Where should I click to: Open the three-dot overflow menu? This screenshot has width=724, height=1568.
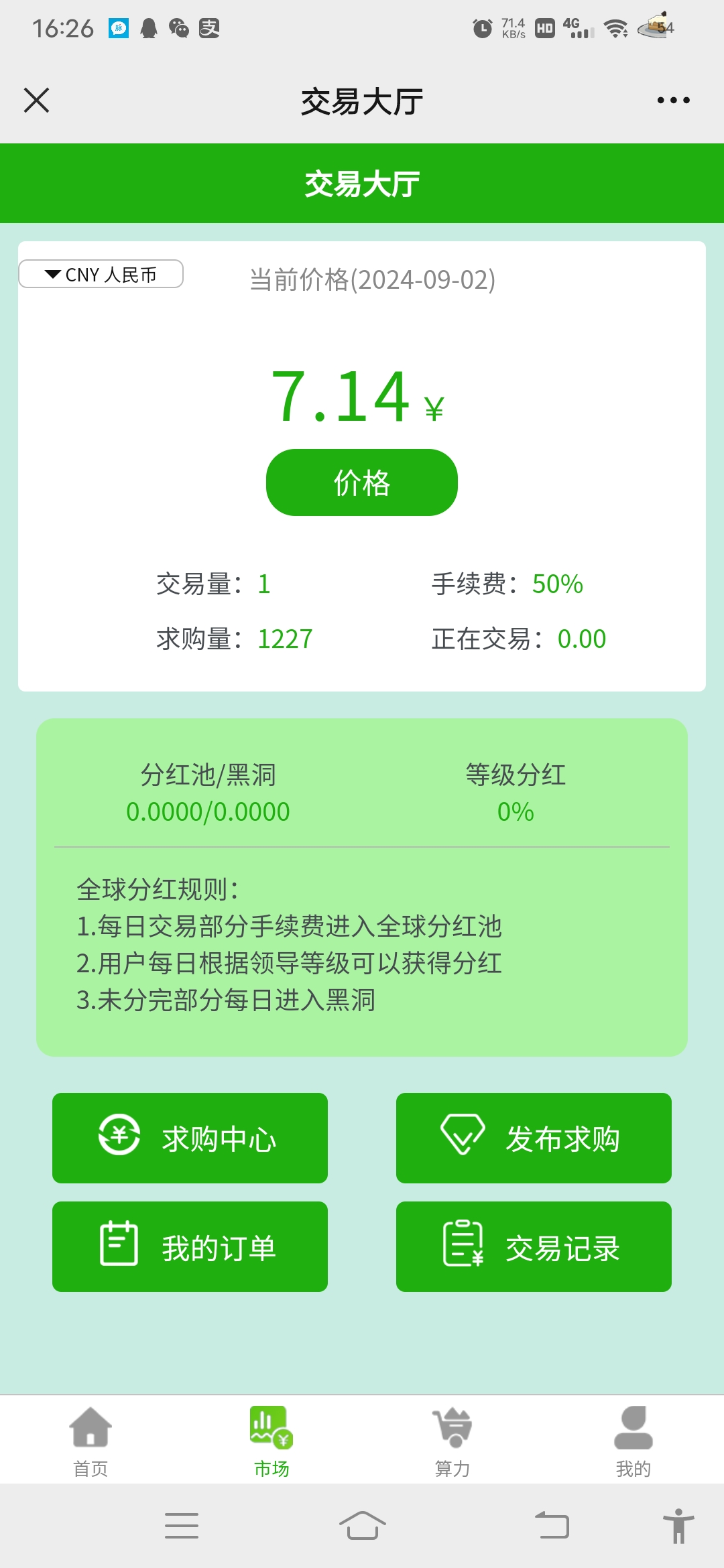[673, 101]
